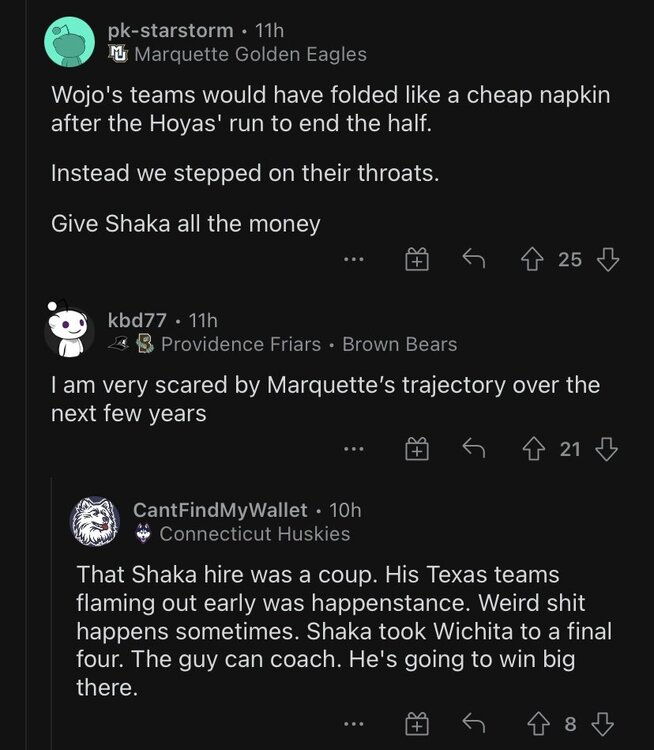Downvote pk-starstorm's comment

pos(607,260)
